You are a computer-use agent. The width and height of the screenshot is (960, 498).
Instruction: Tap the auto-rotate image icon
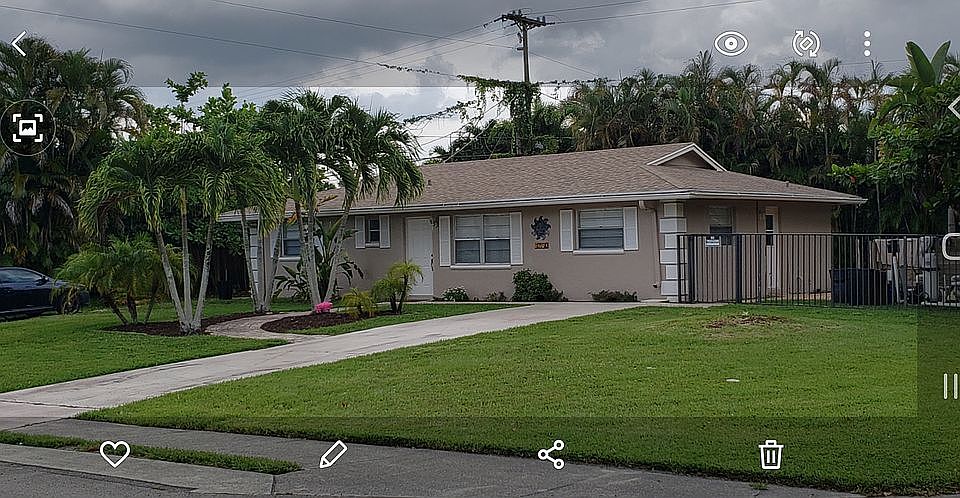click(806, 43)
